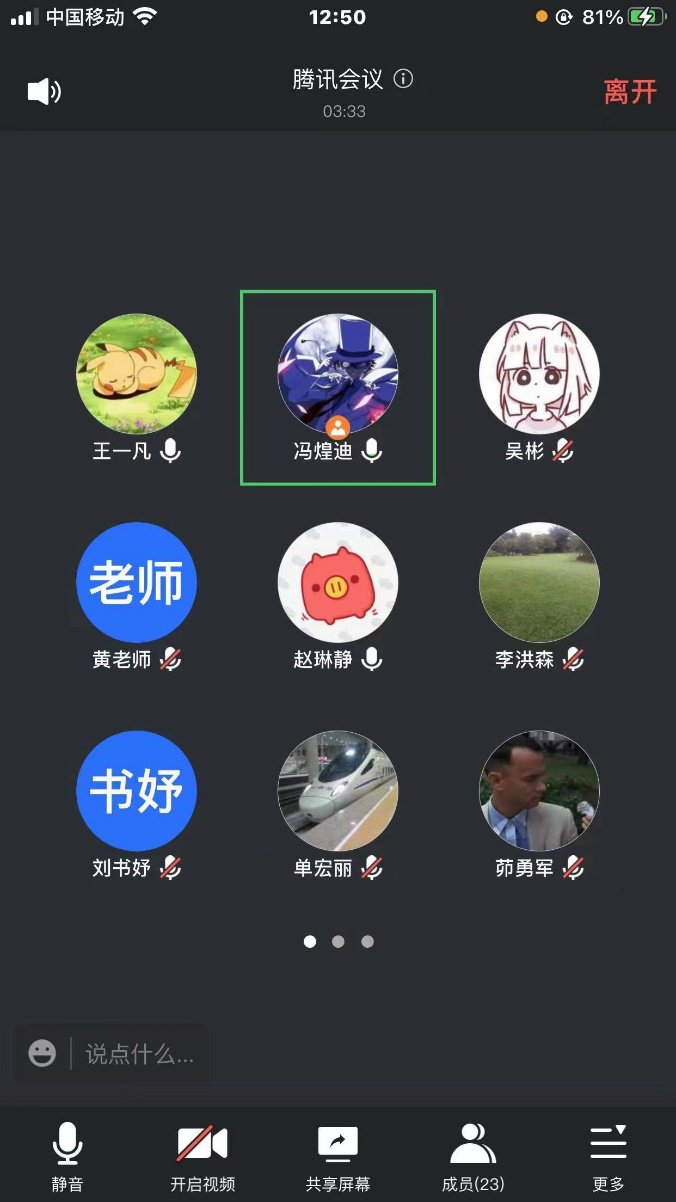
Task: Open meeting info next to 腾讯会议
Action: [404, 79]
